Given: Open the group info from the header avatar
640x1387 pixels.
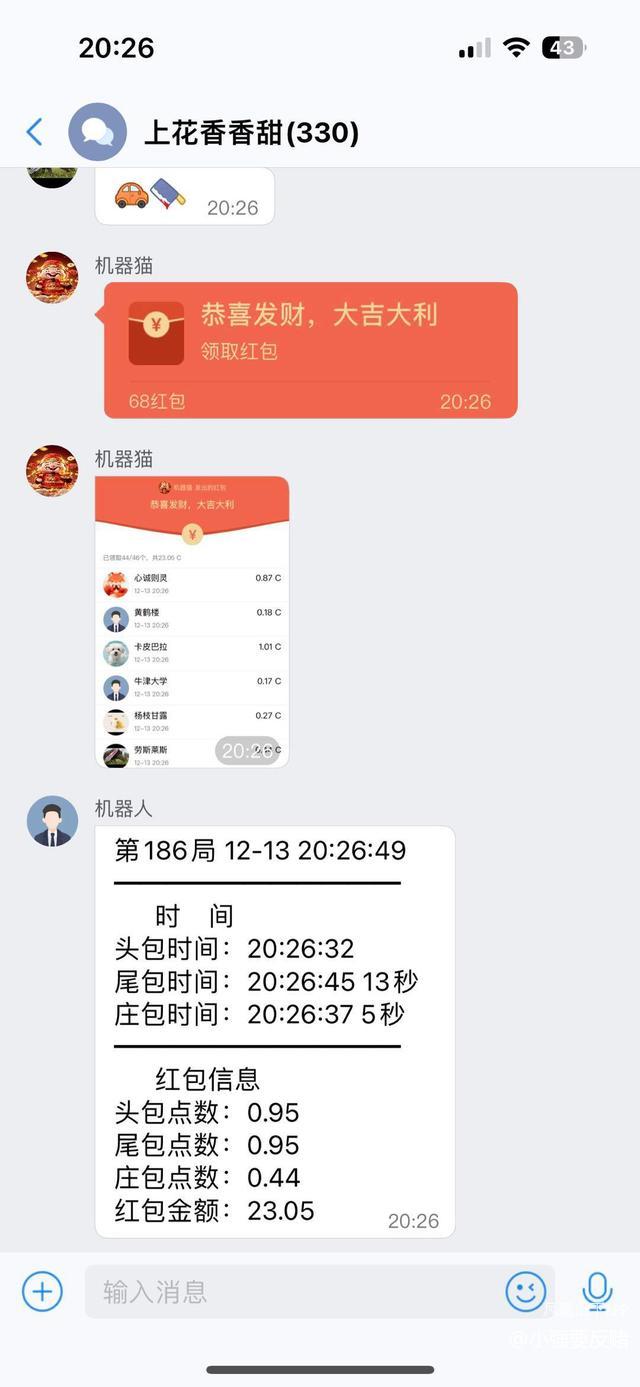Looking at the screenshot, I should [97, 132].
